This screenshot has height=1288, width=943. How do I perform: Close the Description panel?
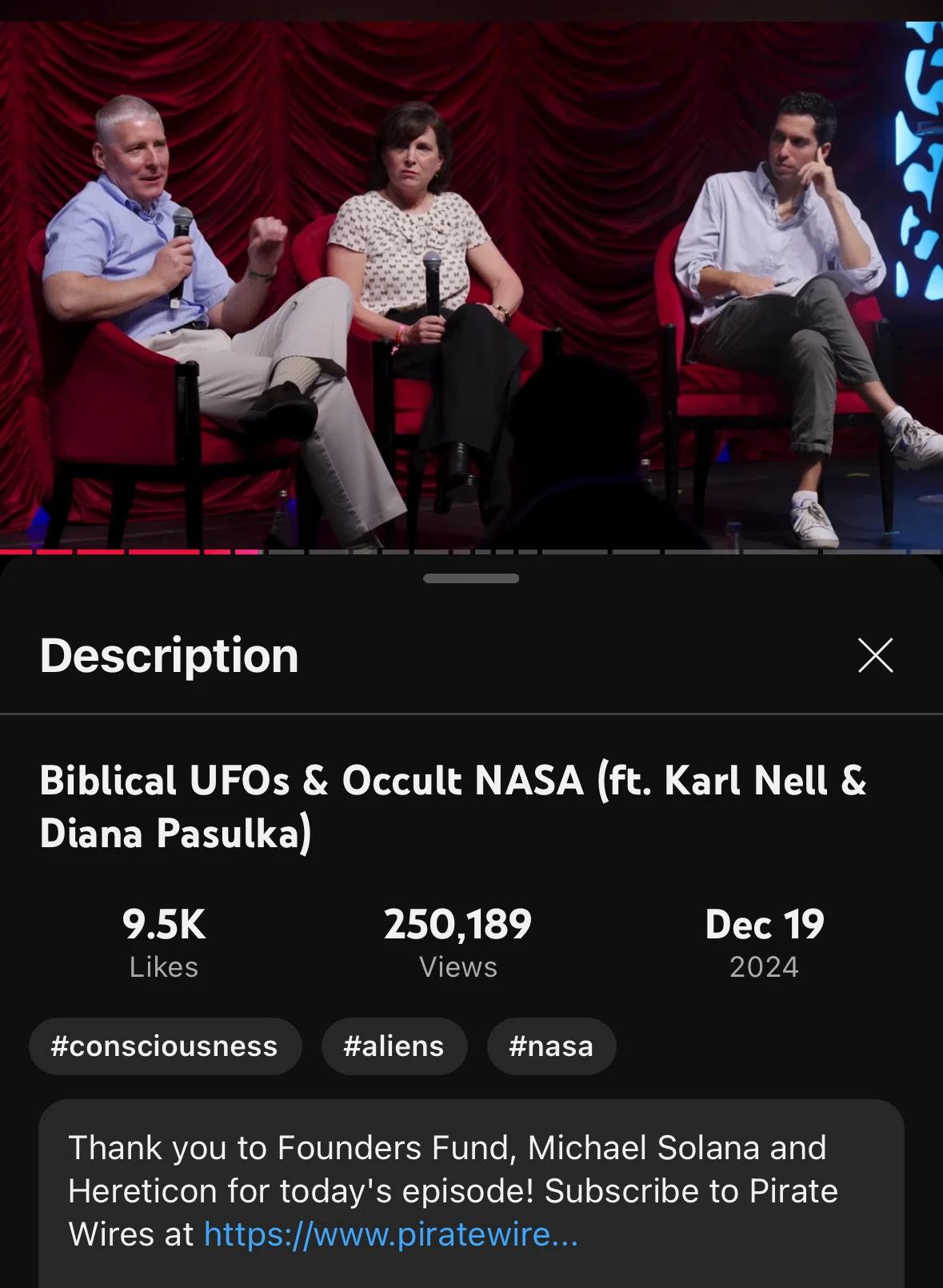click(875, 655)
